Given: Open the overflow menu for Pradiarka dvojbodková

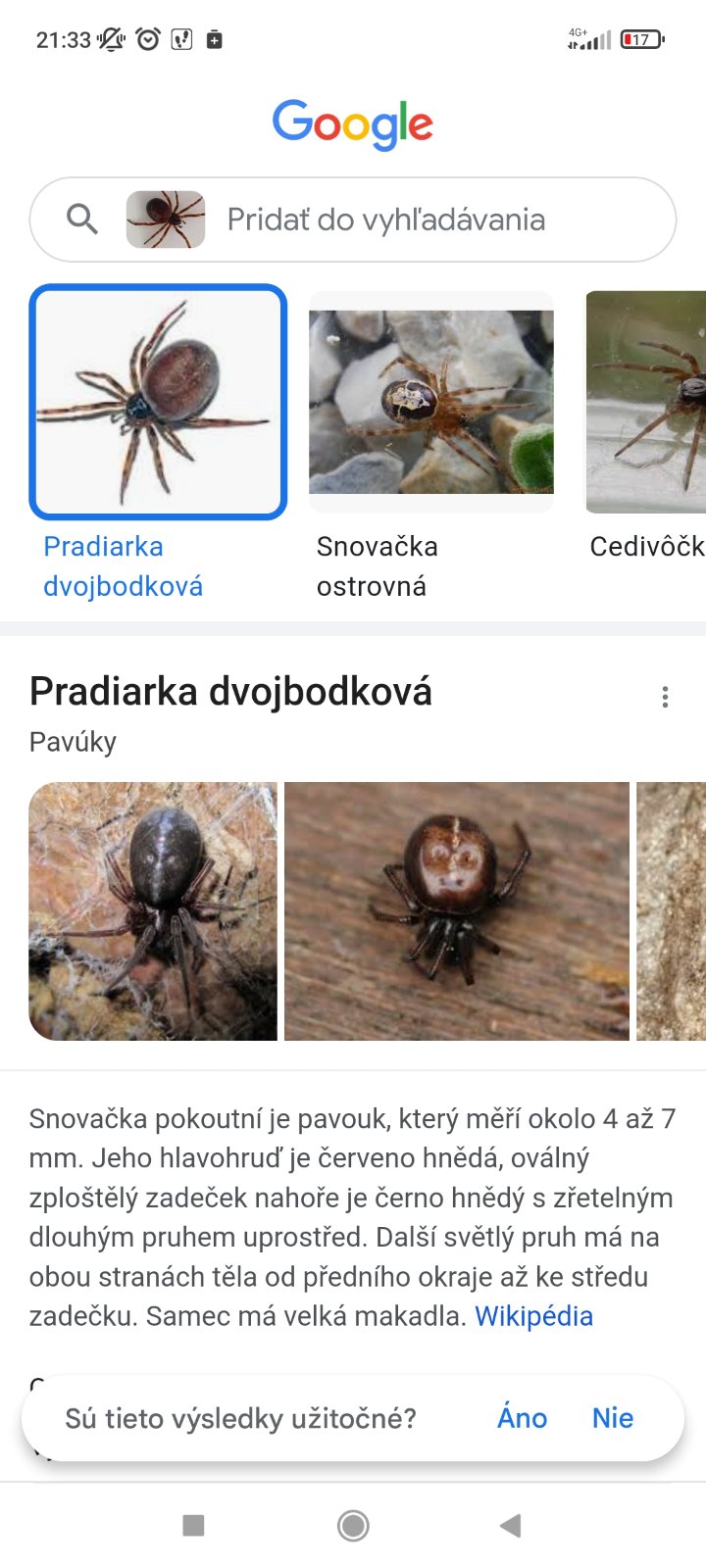Looking at the screenshot, I should pyautogui.click(x=665, y=697).
